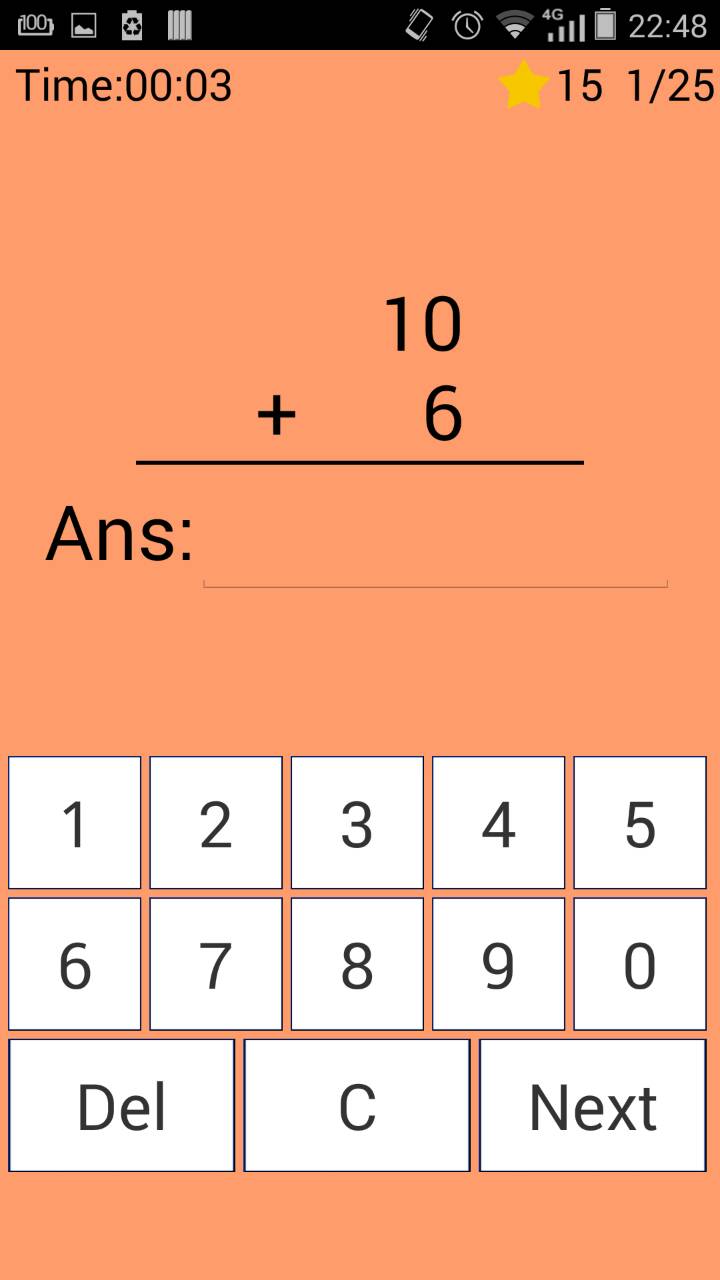This screenshot has height=1280, width=720.
Task: Go to the Next question
Action: [593, 1106]
